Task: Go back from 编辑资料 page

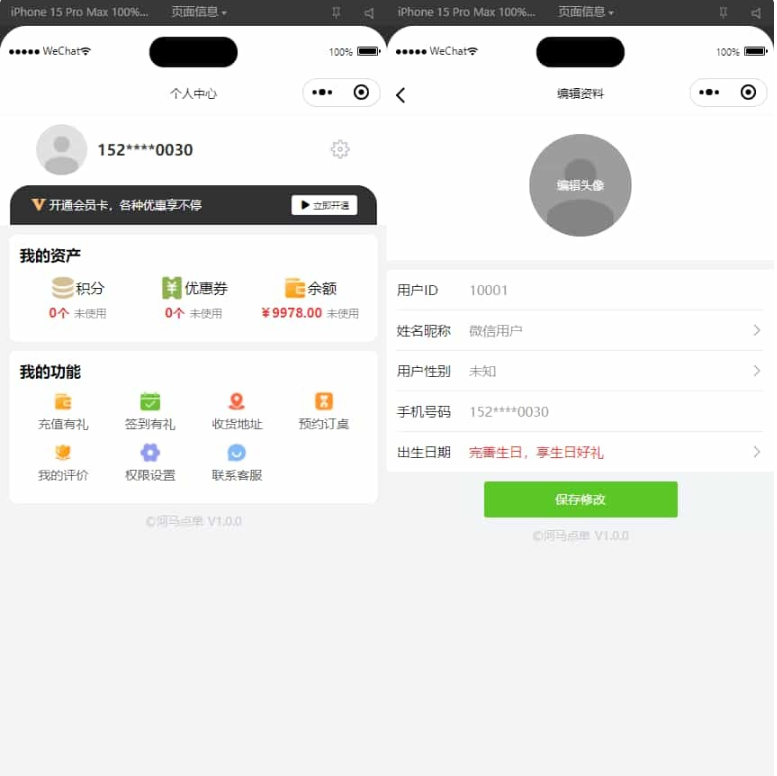Action: pos(401,95)
